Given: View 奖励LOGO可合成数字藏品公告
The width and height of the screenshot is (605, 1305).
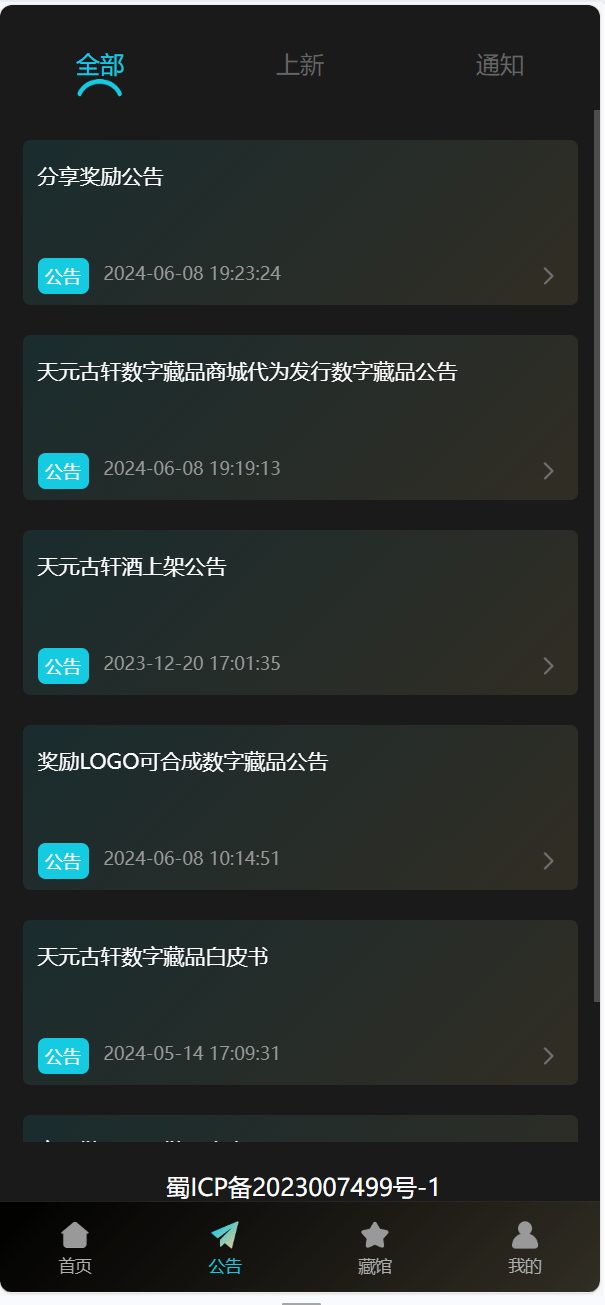Looking at the screenshot, I should 300,807.
